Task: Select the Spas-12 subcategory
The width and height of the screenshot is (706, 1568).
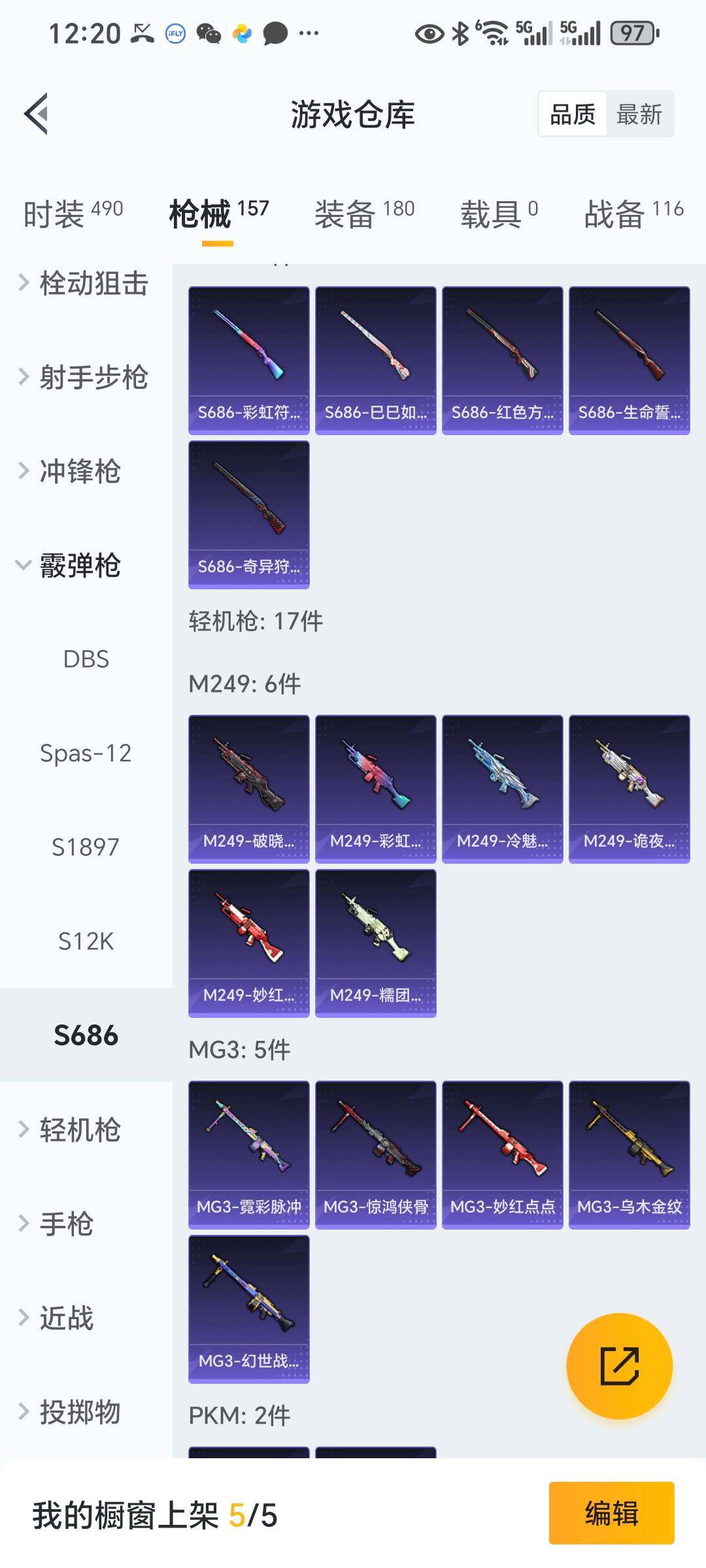Action: [86, 753]
